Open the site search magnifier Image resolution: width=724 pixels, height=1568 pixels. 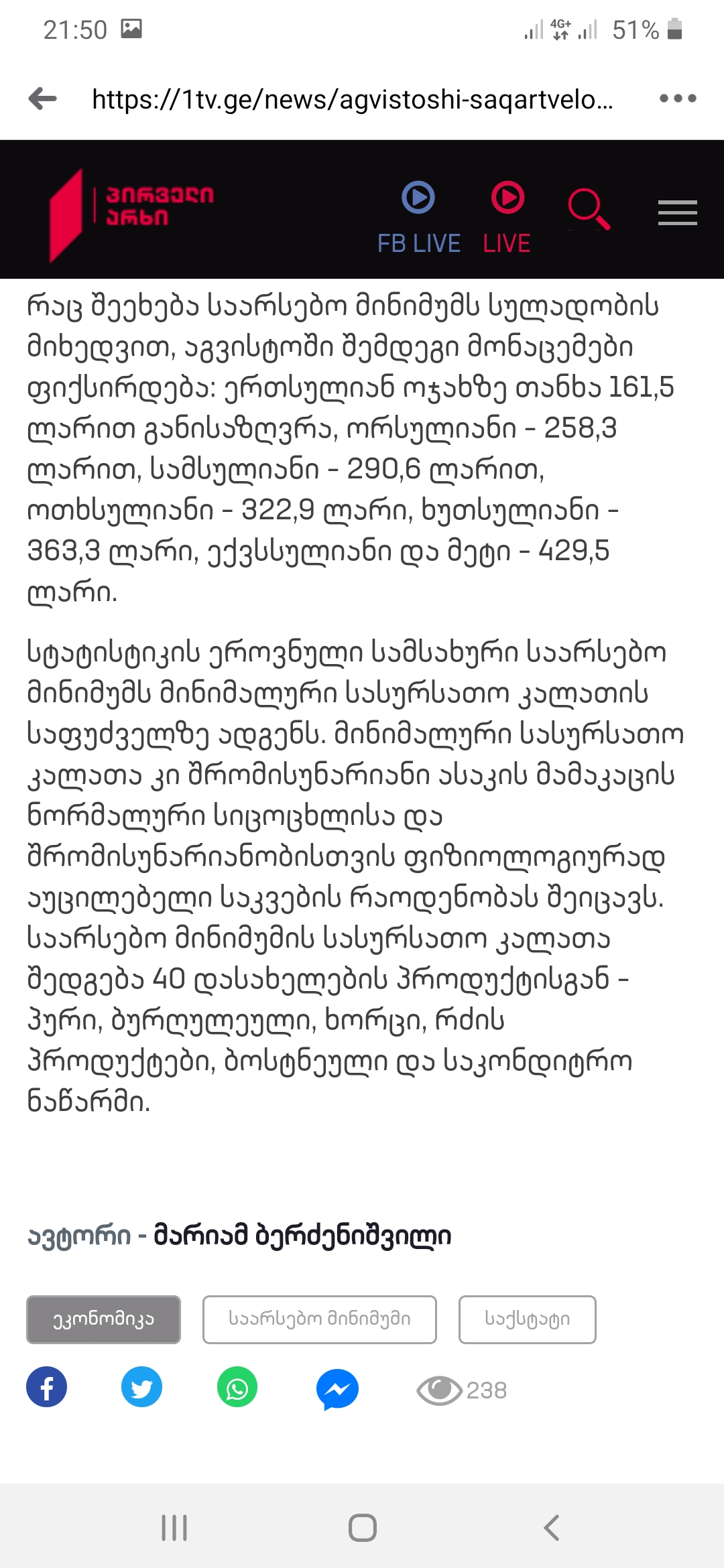point(588,209)
